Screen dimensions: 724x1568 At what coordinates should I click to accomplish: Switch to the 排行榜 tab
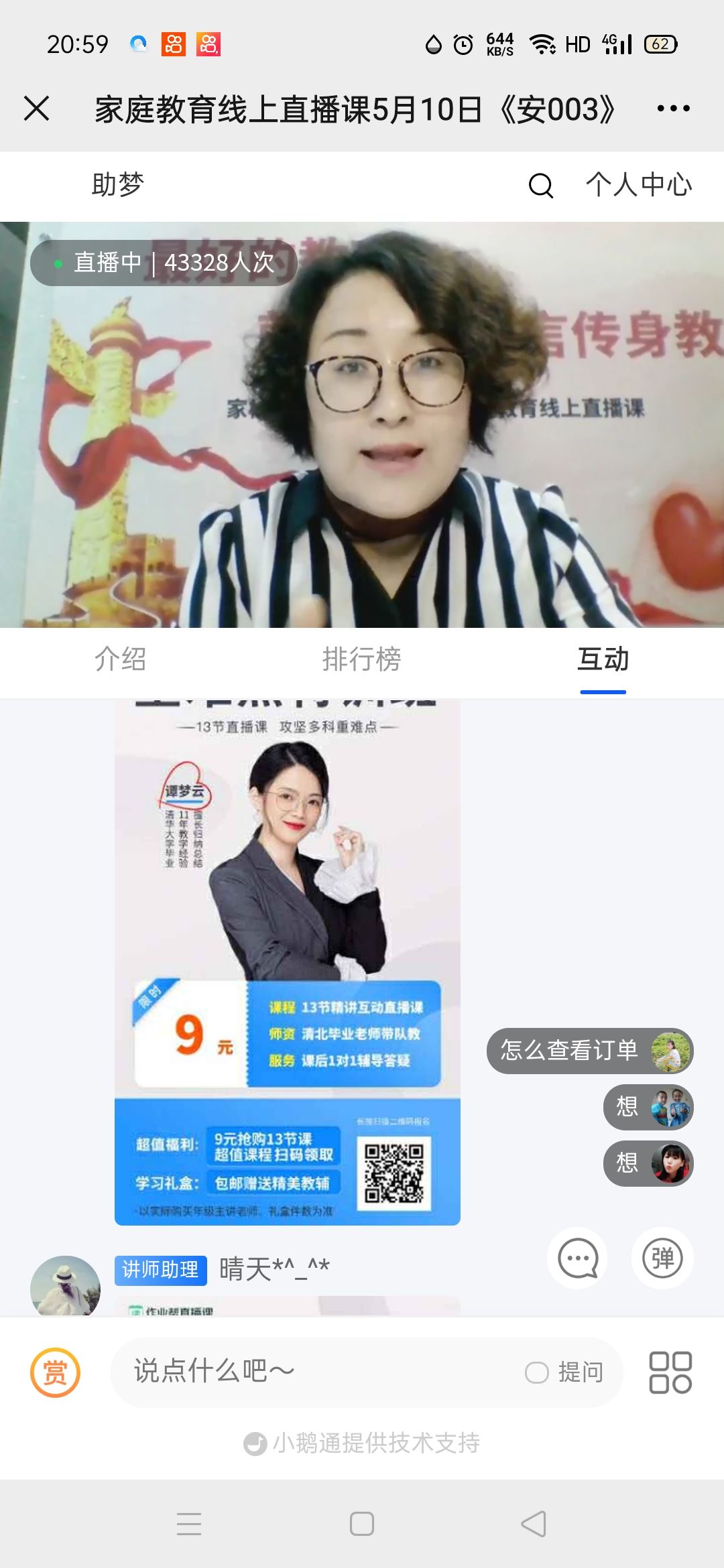click(x=361, y=659)
